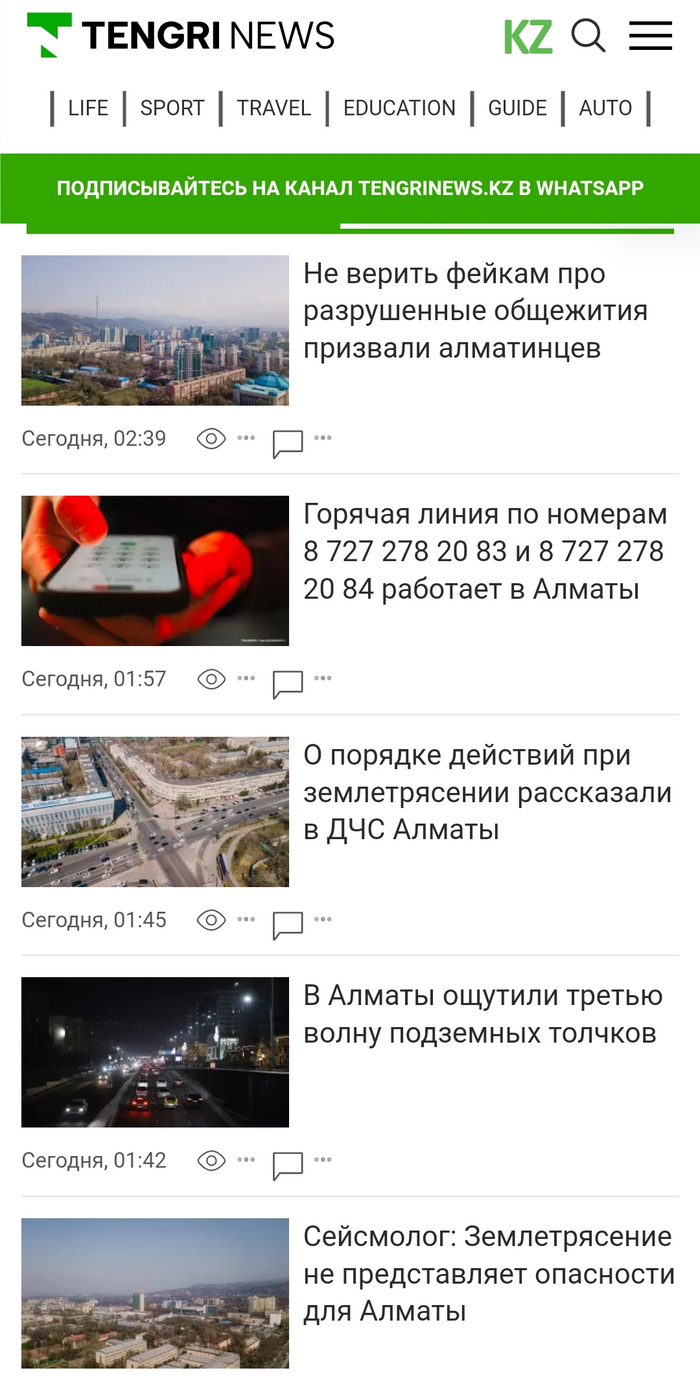The height and width of the screenshot is (1388, 700).
Task: Read article on earthquake action procedures
Action: click(487, 793)
